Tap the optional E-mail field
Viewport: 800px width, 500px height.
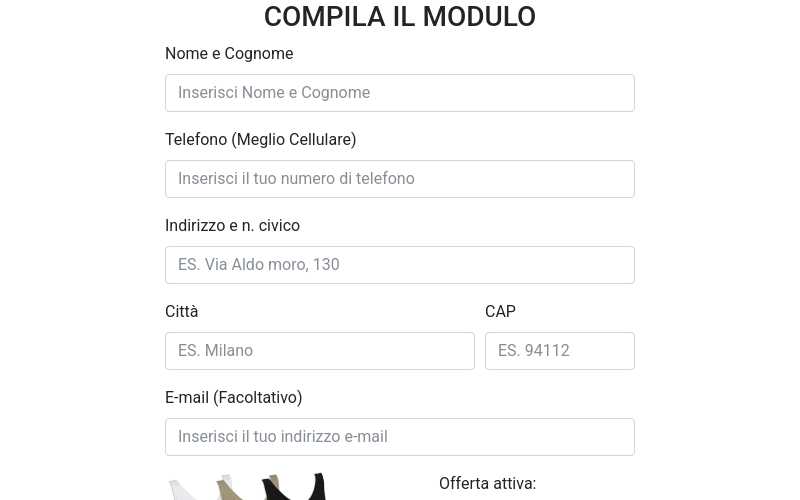[x=400, y=437]
